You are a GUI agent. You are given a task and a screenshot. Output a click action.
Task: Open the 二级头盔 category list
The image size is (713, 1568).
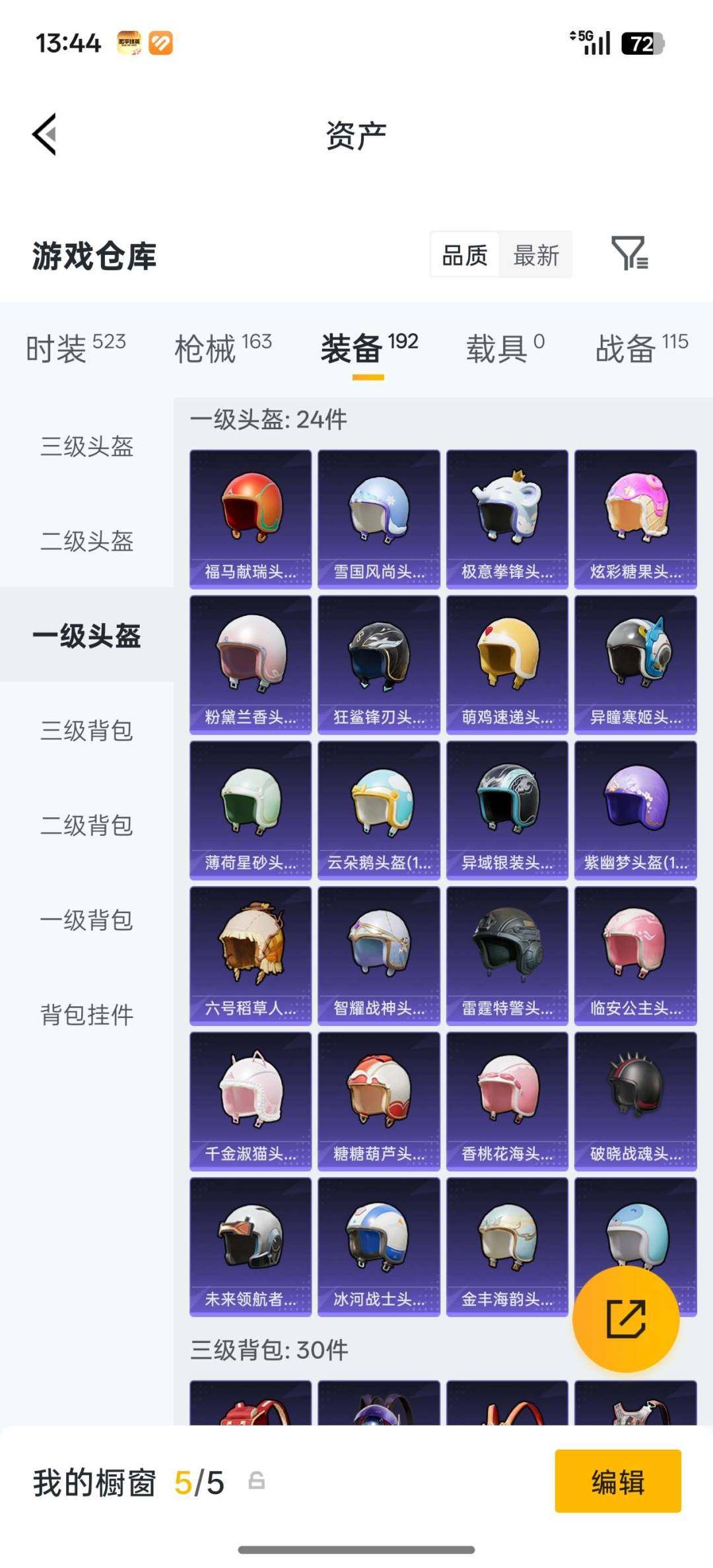(x=86, y=542)
